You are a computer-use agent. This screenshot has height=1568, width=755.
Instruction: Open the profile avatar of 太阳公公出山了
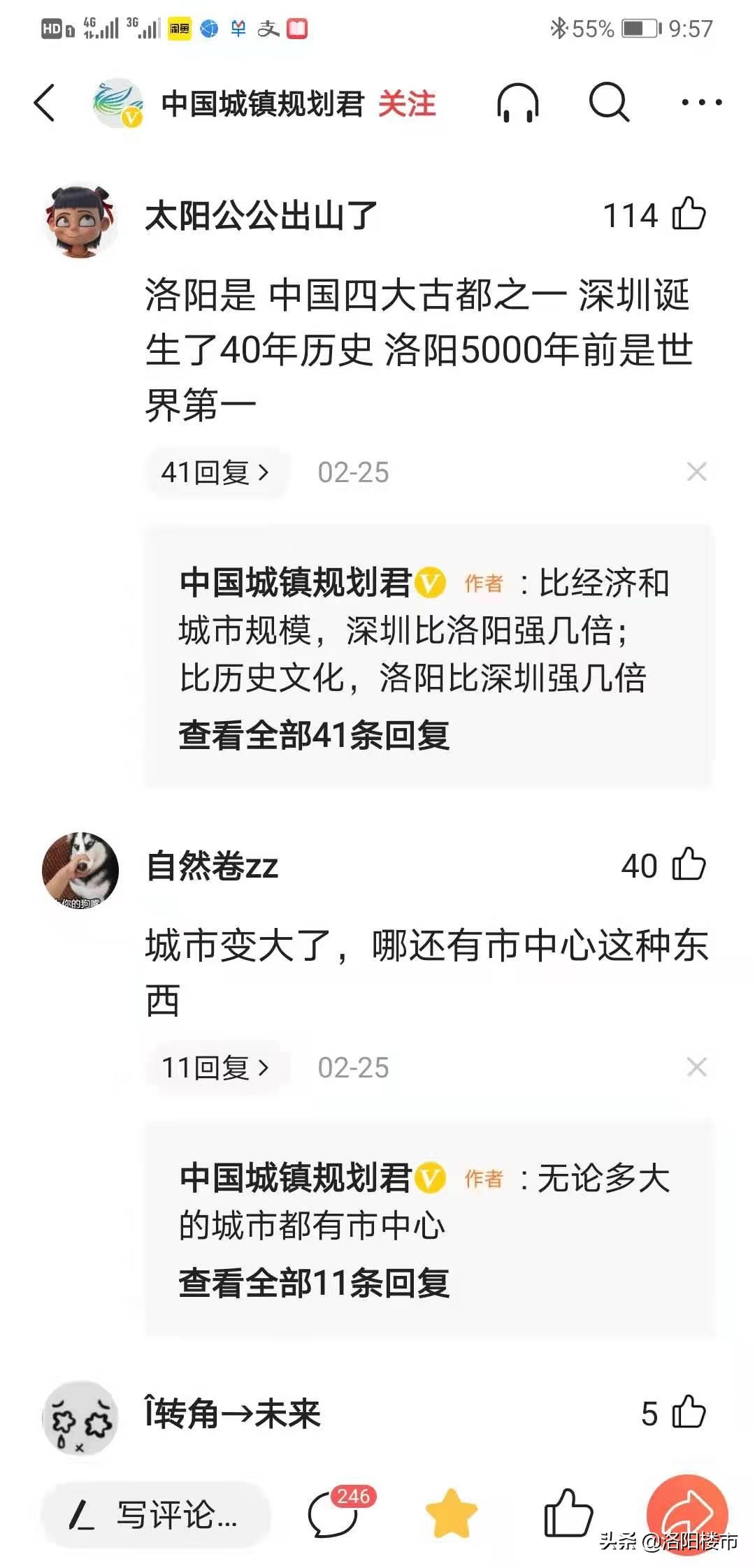pos(80,222)
